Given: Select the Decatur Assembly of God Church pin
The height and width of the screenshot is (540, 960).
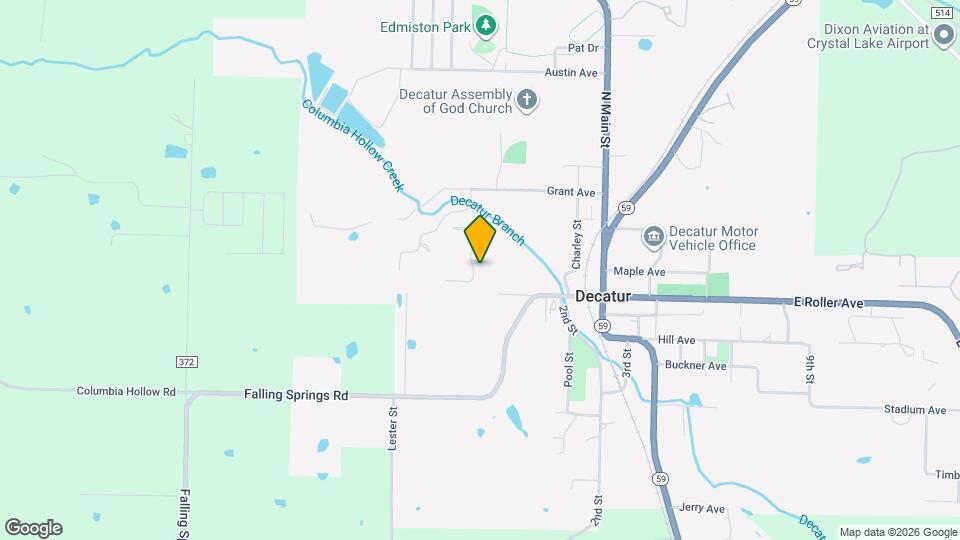Looking at the screenshot, I should (x=528, y=100).
